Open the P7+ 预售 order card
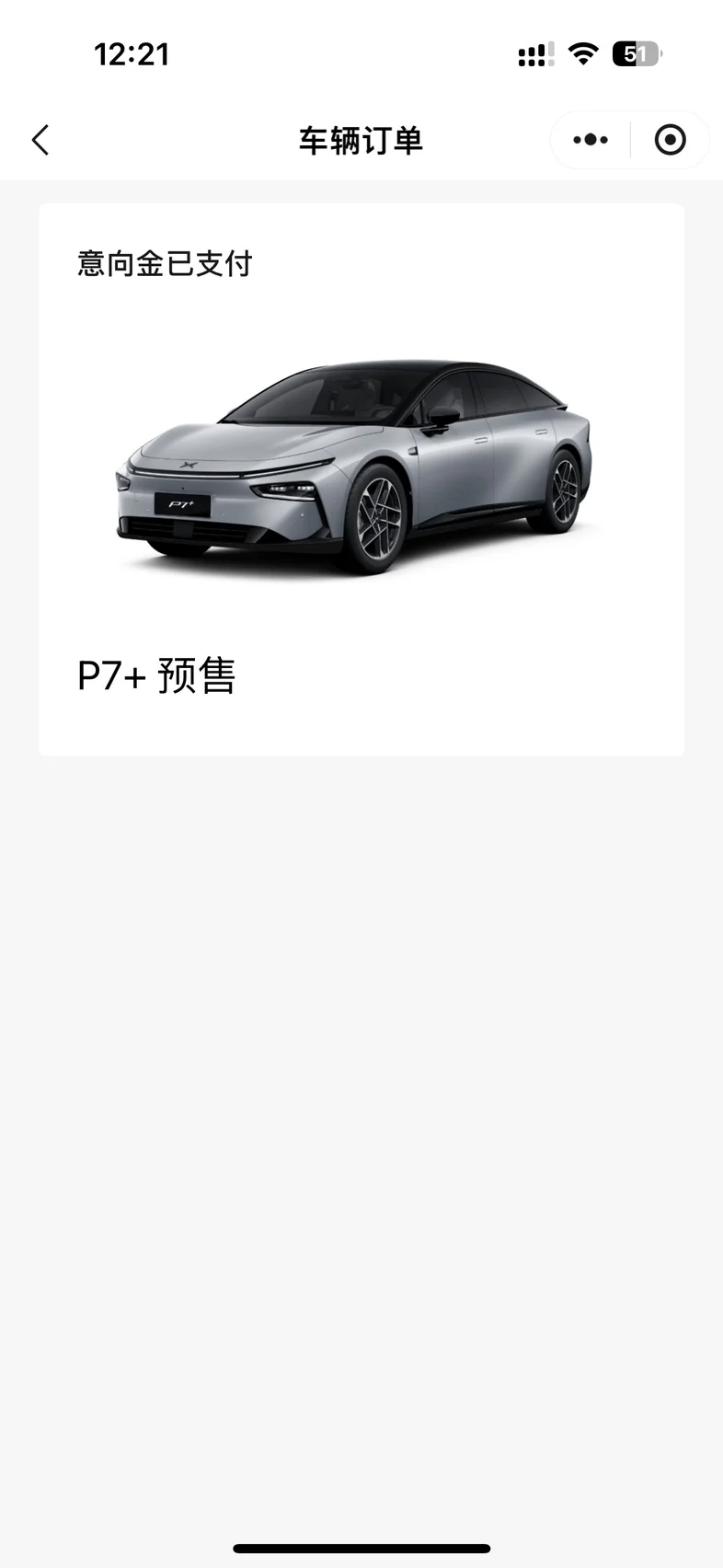The image size is (723, 1568). pyautogui.click(x=361, y=479)
